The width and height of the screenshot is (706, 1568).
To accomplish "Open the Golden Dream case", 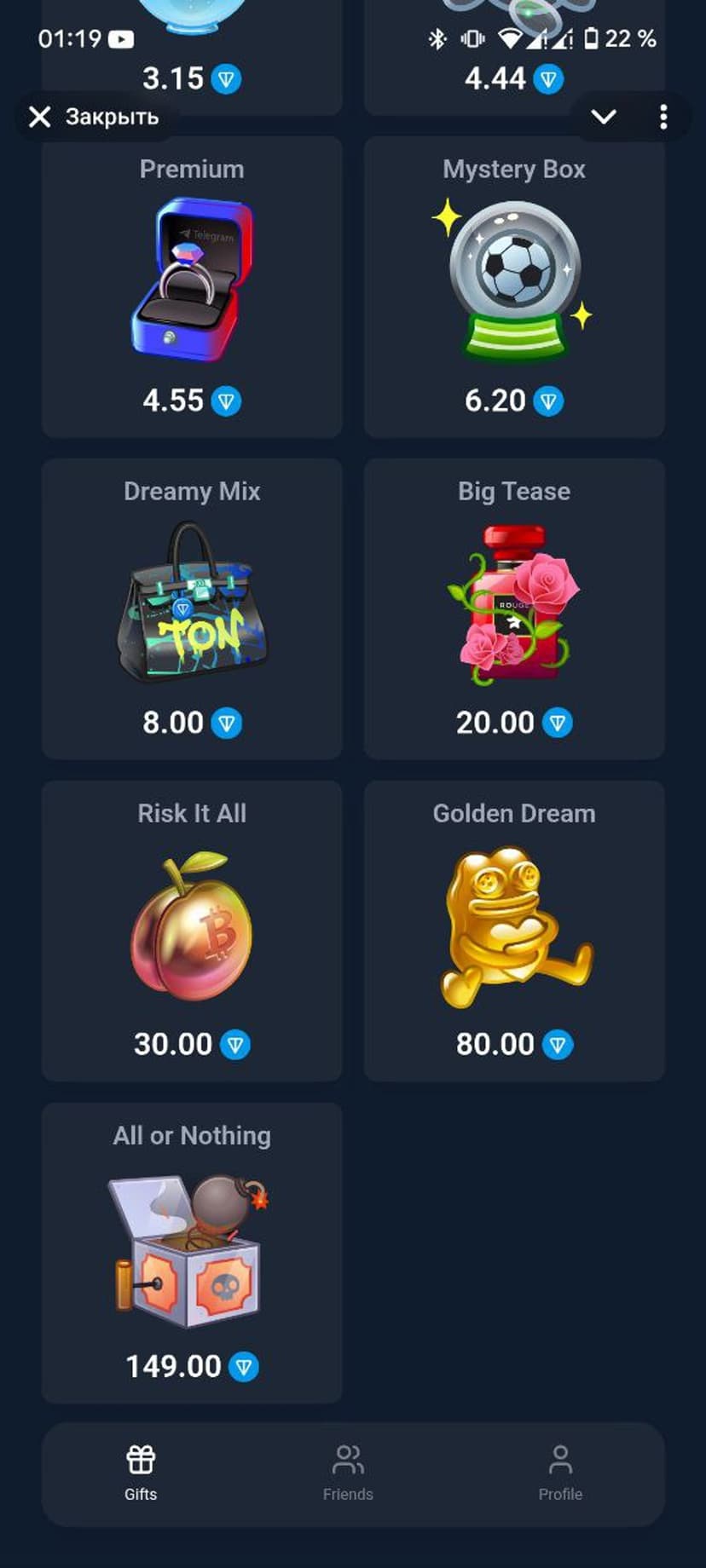I will (x=514, y=931).
